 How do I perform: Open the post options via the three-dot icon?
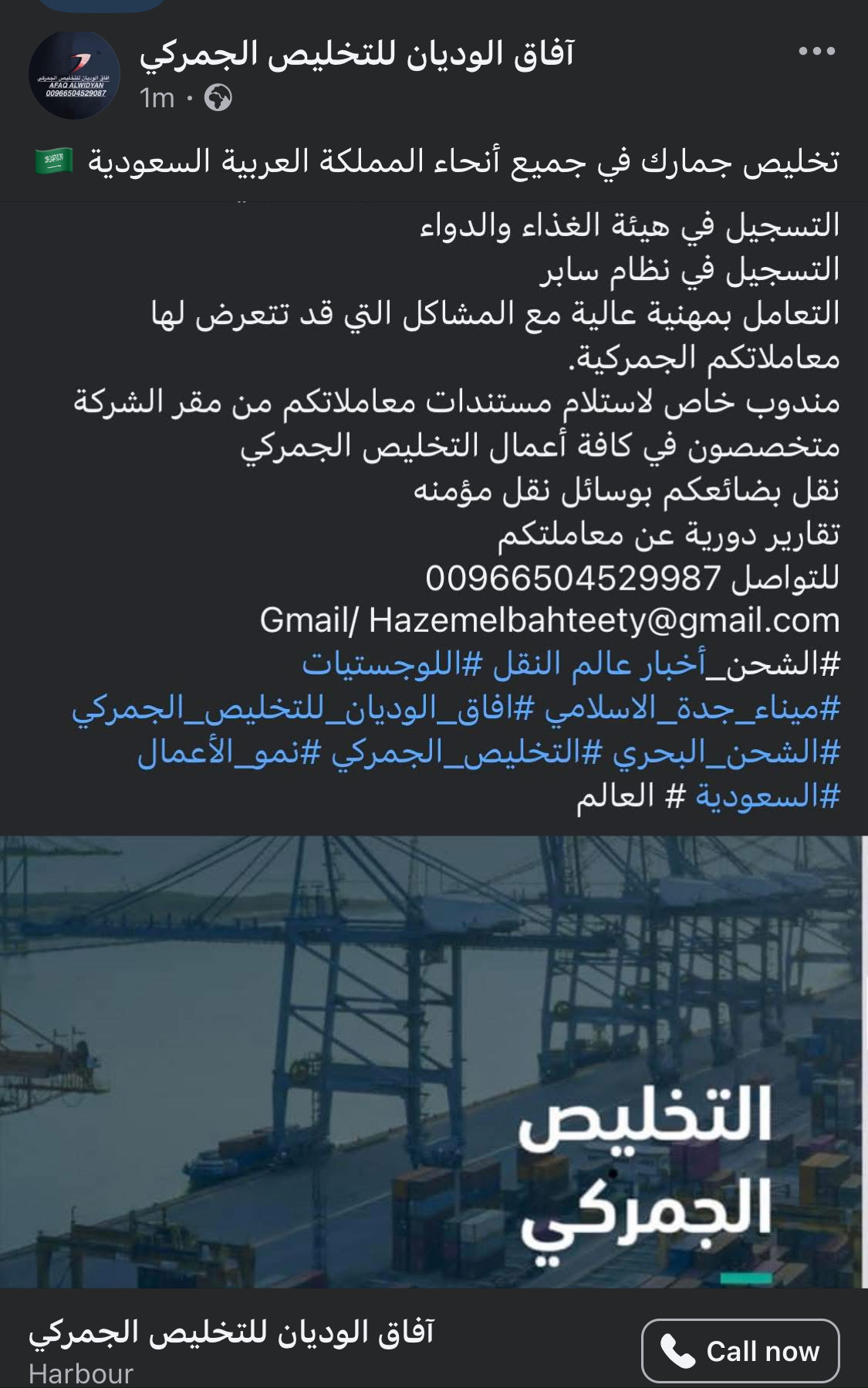coord(818,50)
